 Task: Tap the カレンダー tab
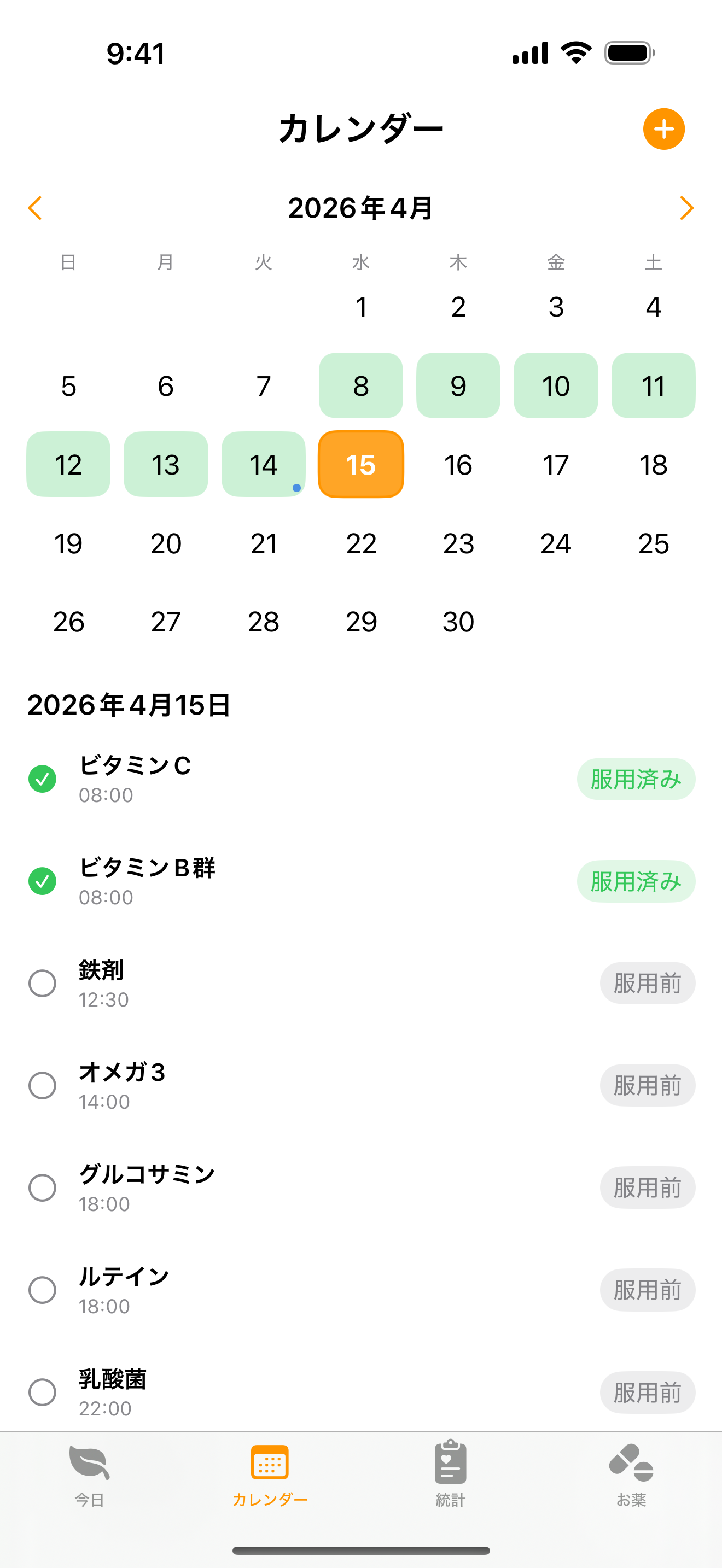270,1473
